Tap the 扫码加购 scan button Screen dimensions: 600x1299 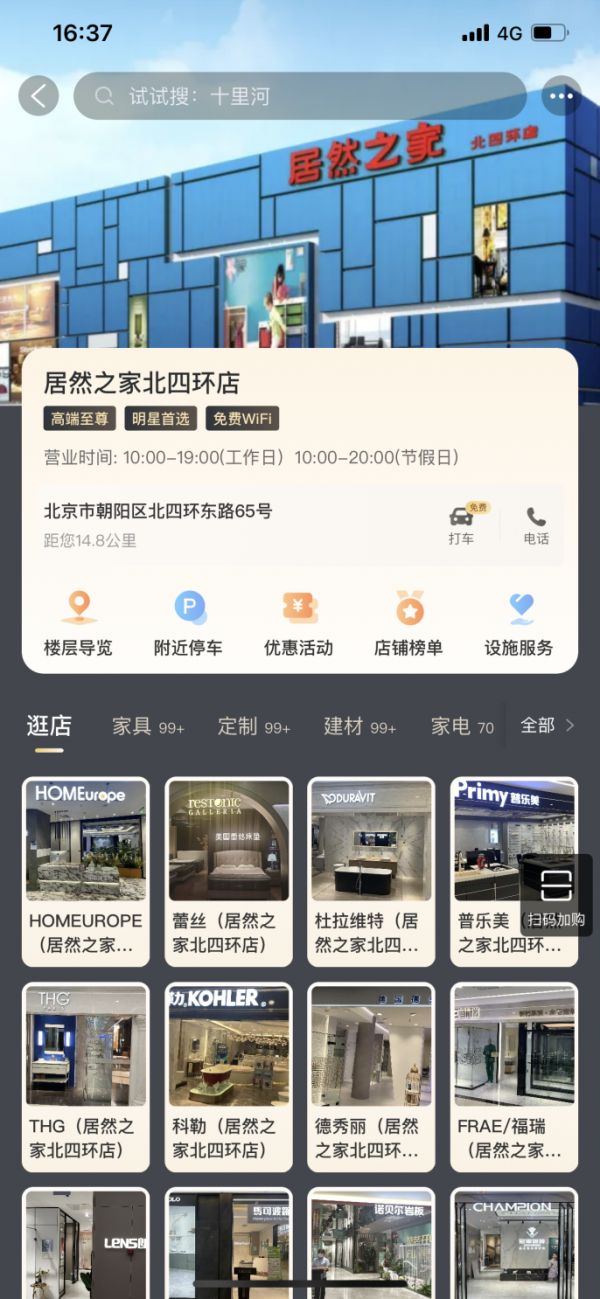pyautogui.click(x=556, y=896)
